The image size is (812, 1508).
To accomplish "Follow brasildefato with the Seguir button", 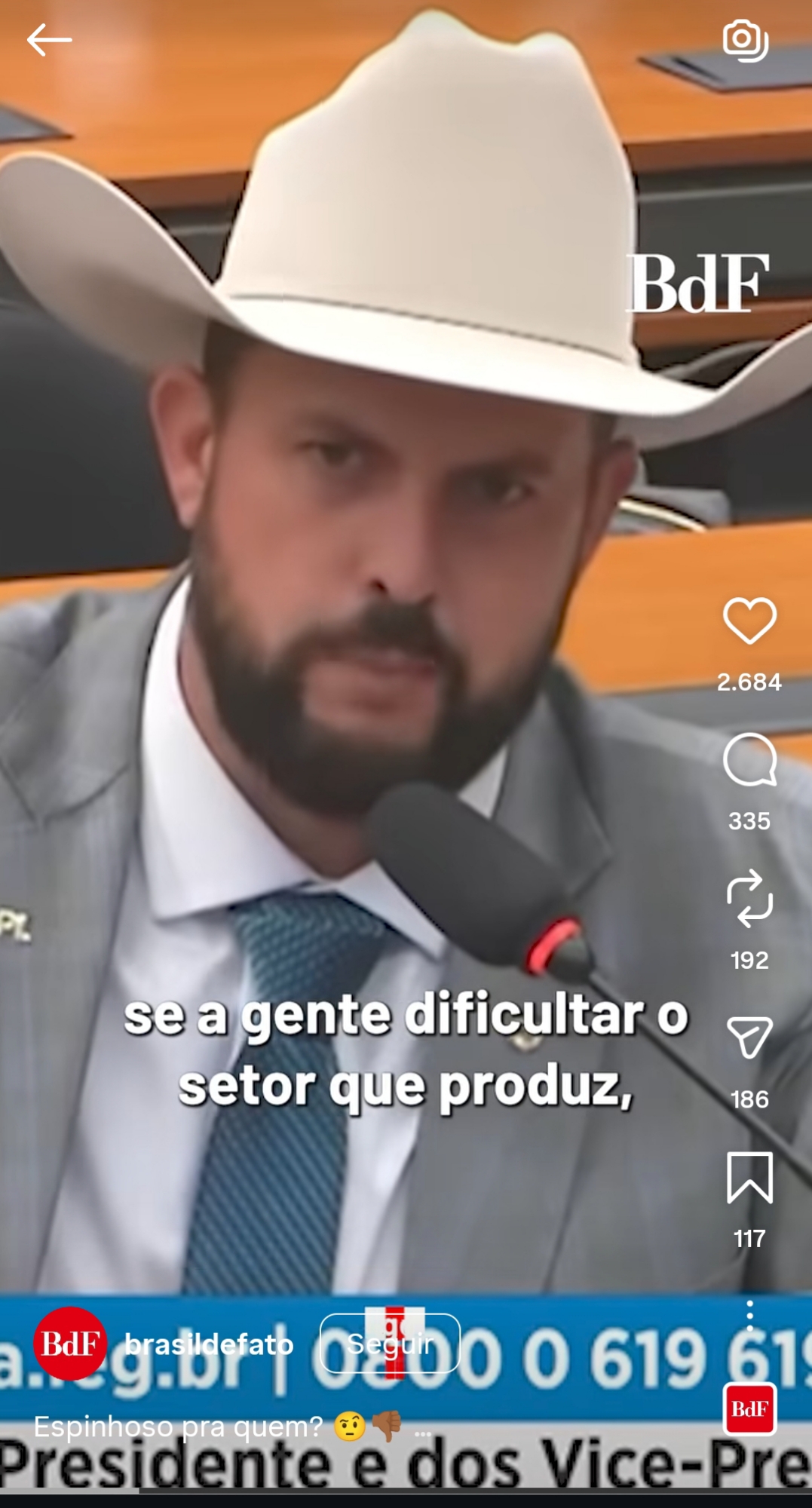I will click(390, 1344).
